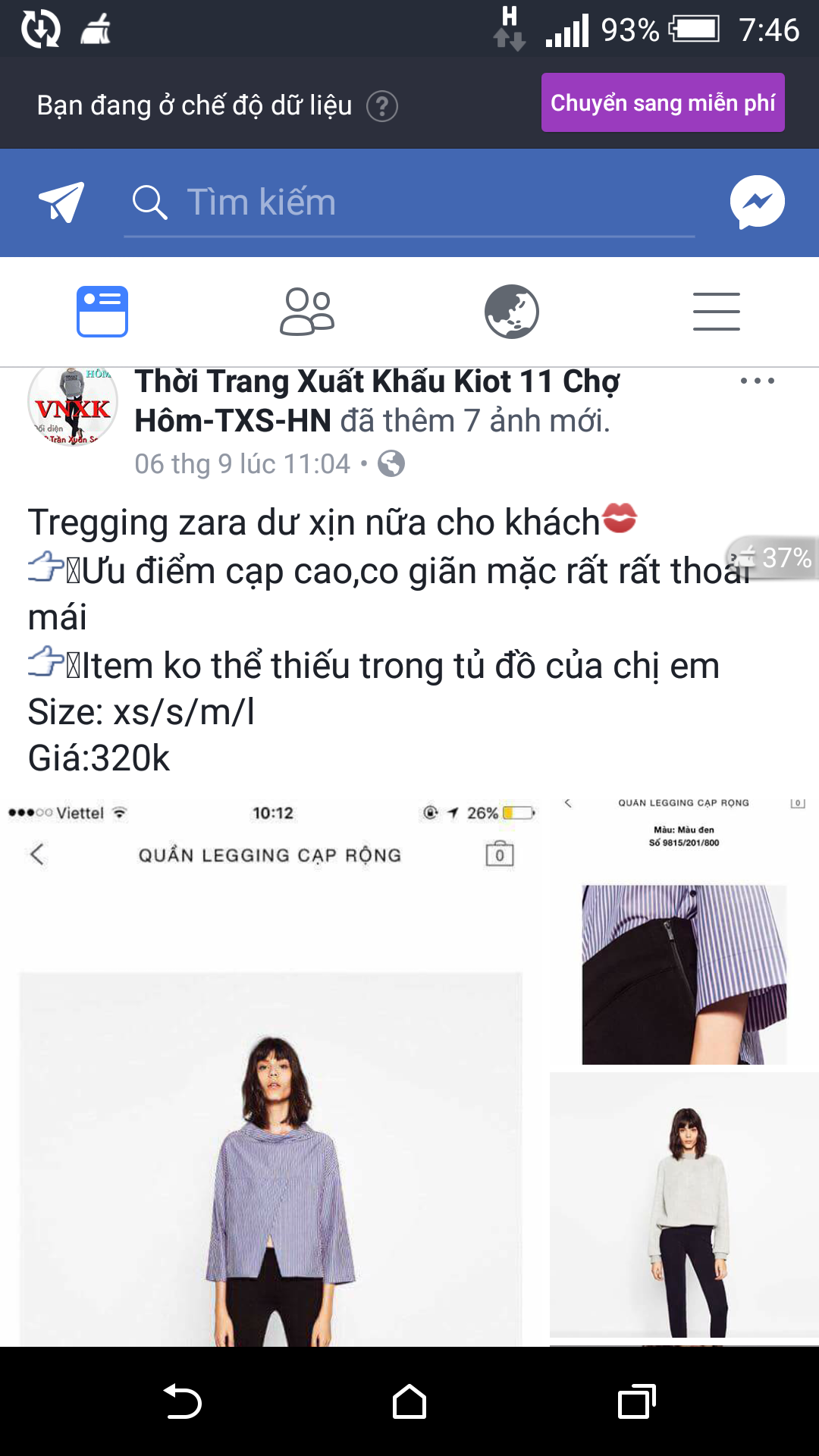Tap the magnifying glass search icon
This screenshot has height=1456, width=819.
pos(150,202)
